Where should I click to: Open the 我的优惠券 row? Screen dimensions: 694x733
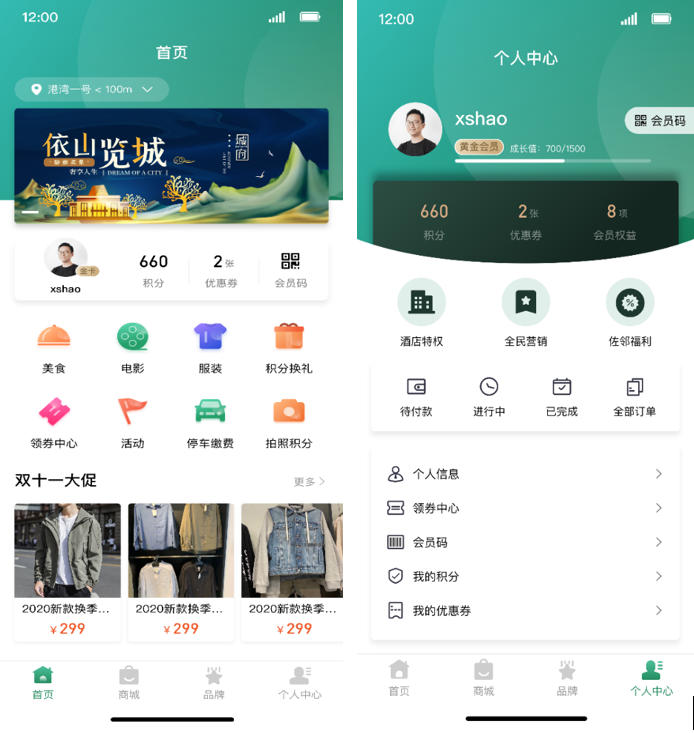click(x=525, y=610)
